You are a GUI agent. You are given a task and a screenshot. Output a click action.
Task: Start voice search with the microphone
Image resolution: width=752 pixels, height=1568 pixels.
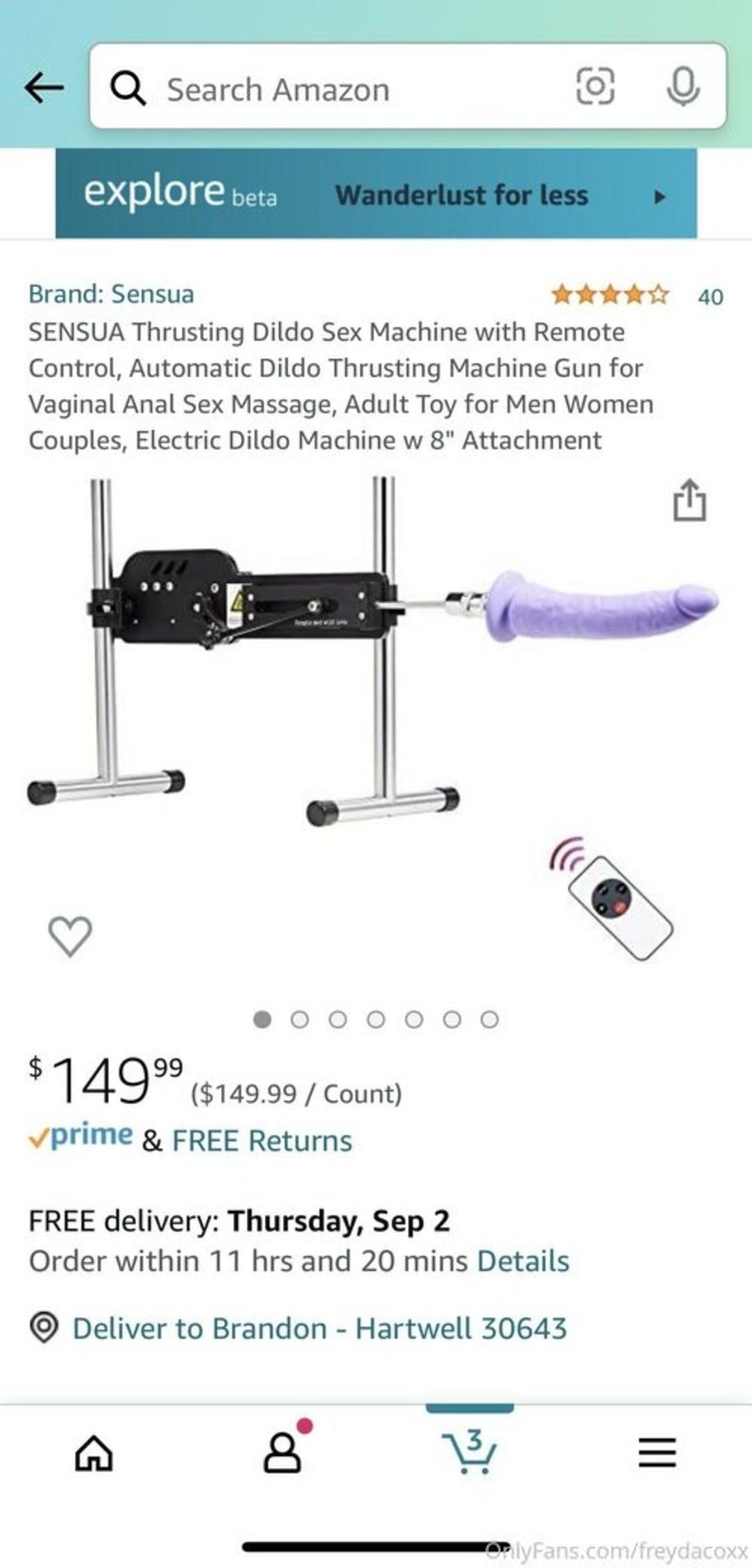(682, 86)
